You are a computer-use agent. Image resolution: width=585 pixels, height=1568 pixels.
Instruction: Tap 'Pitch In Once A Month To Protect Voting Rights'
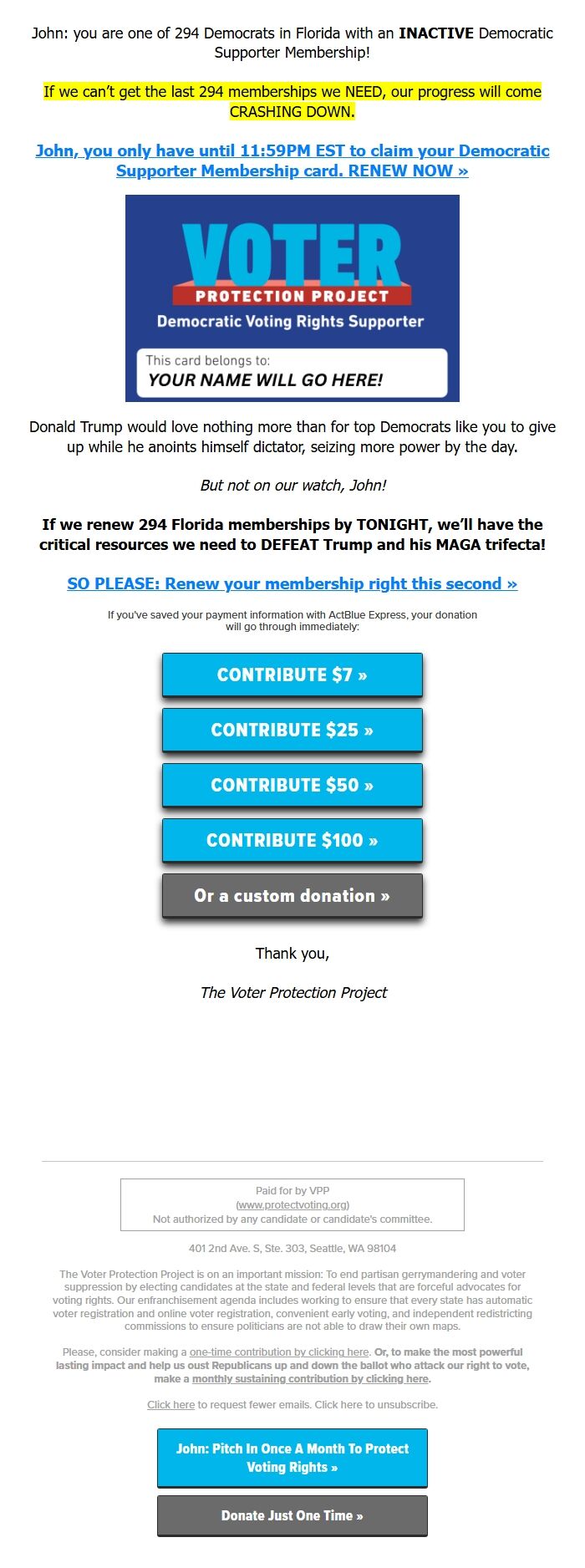[292, 1458]
